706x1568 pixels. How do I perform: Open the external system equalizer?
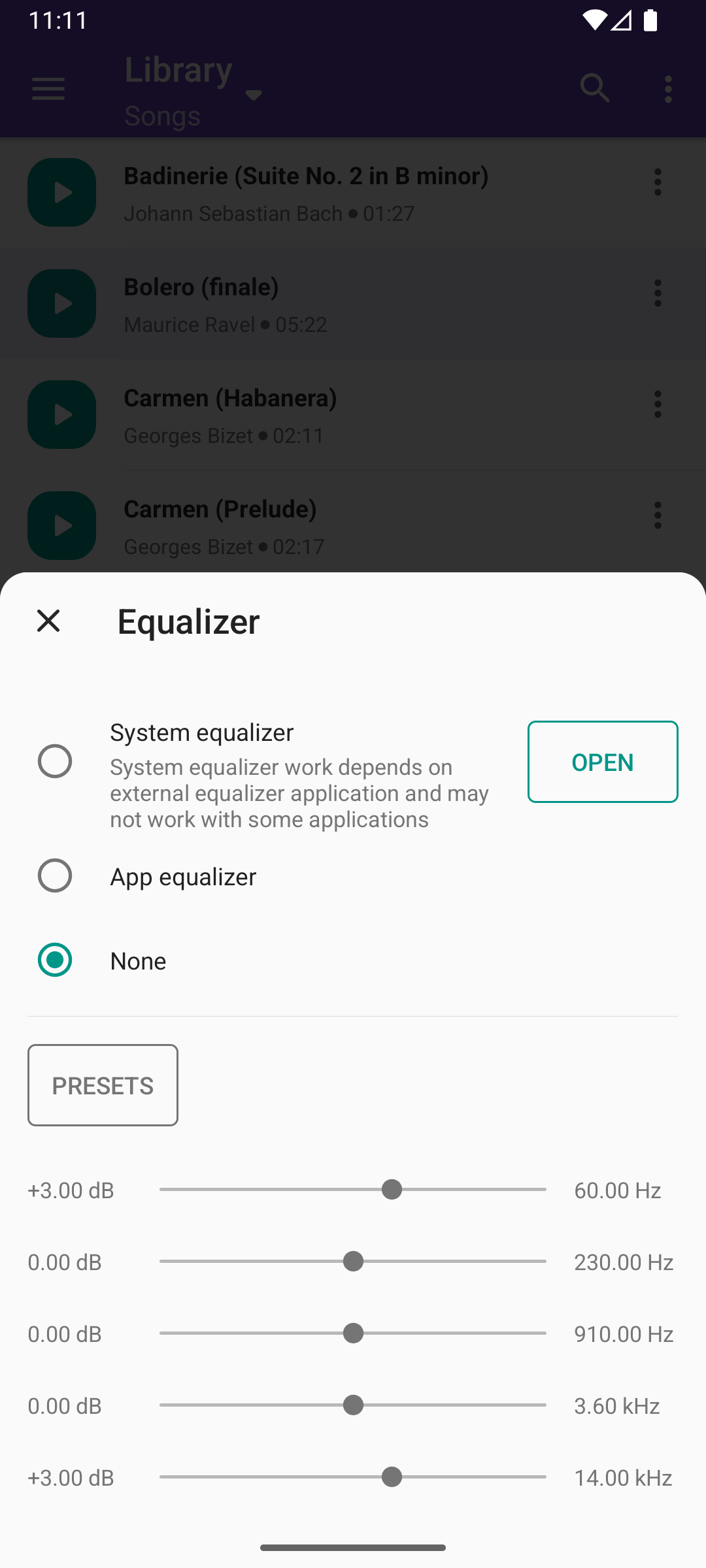602,762
